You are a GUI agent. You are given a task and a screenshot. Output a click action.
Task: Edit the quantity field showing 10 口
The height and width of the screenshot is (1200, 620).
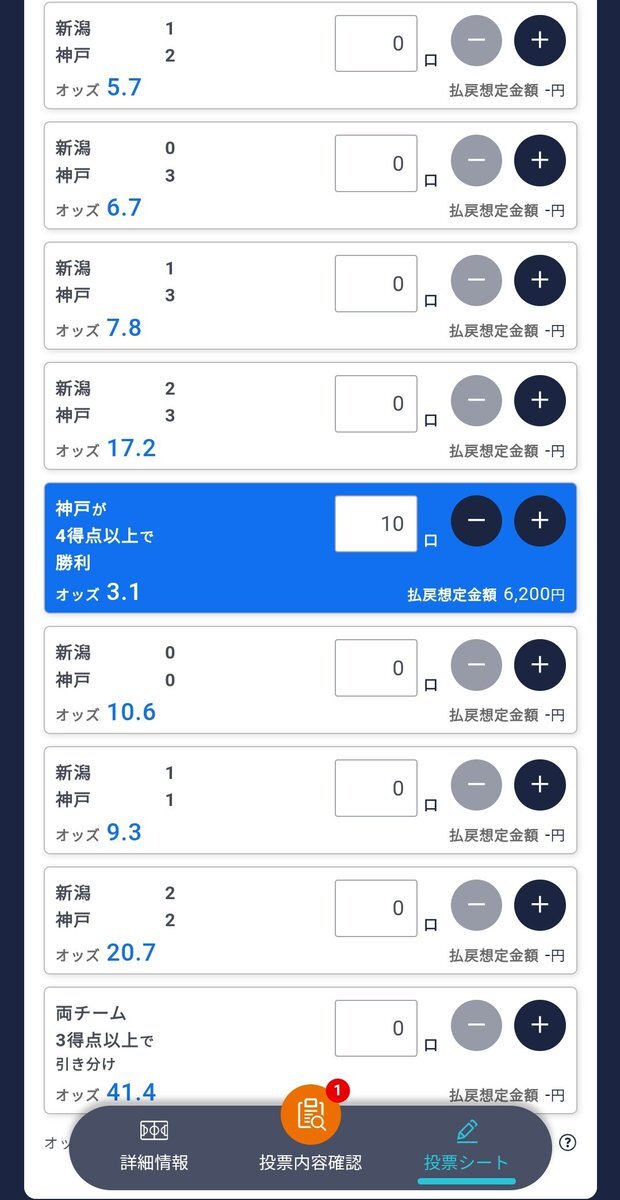[375, 523]
